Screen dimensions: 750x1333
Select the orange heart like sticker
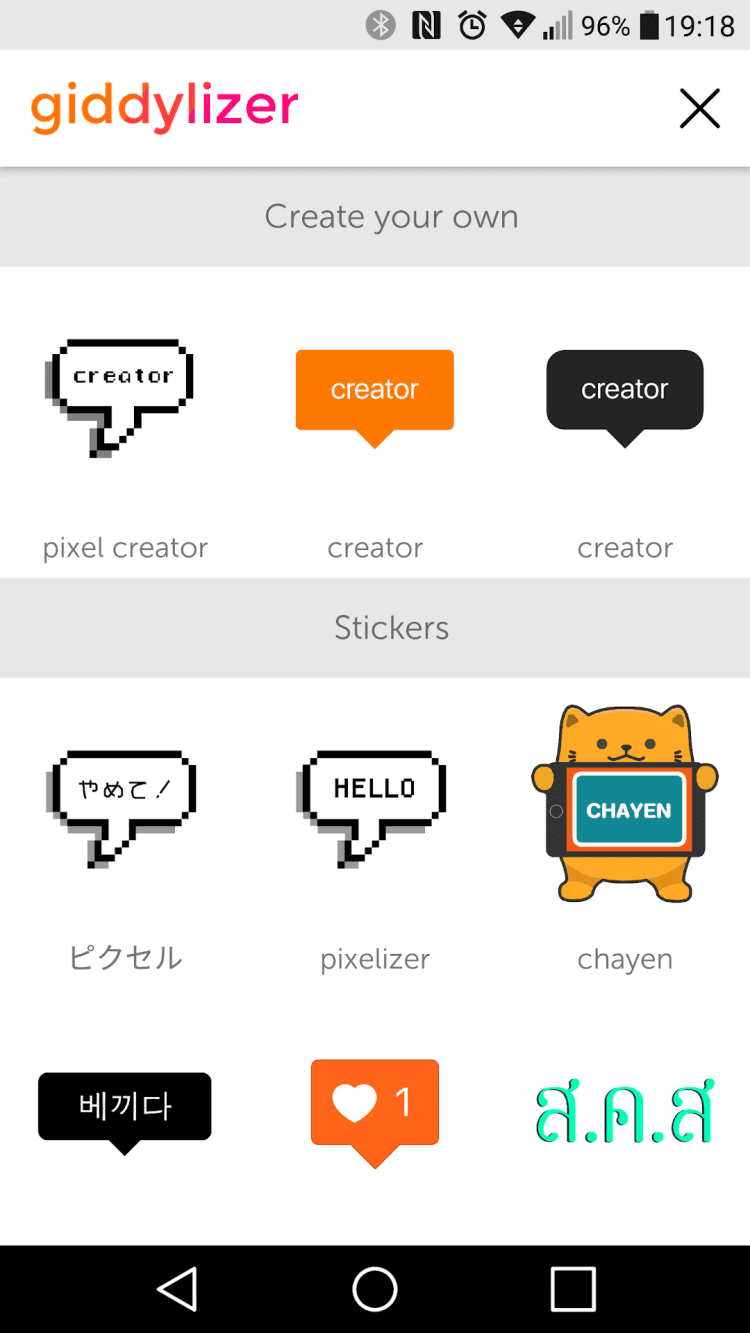coord(375,1110)
